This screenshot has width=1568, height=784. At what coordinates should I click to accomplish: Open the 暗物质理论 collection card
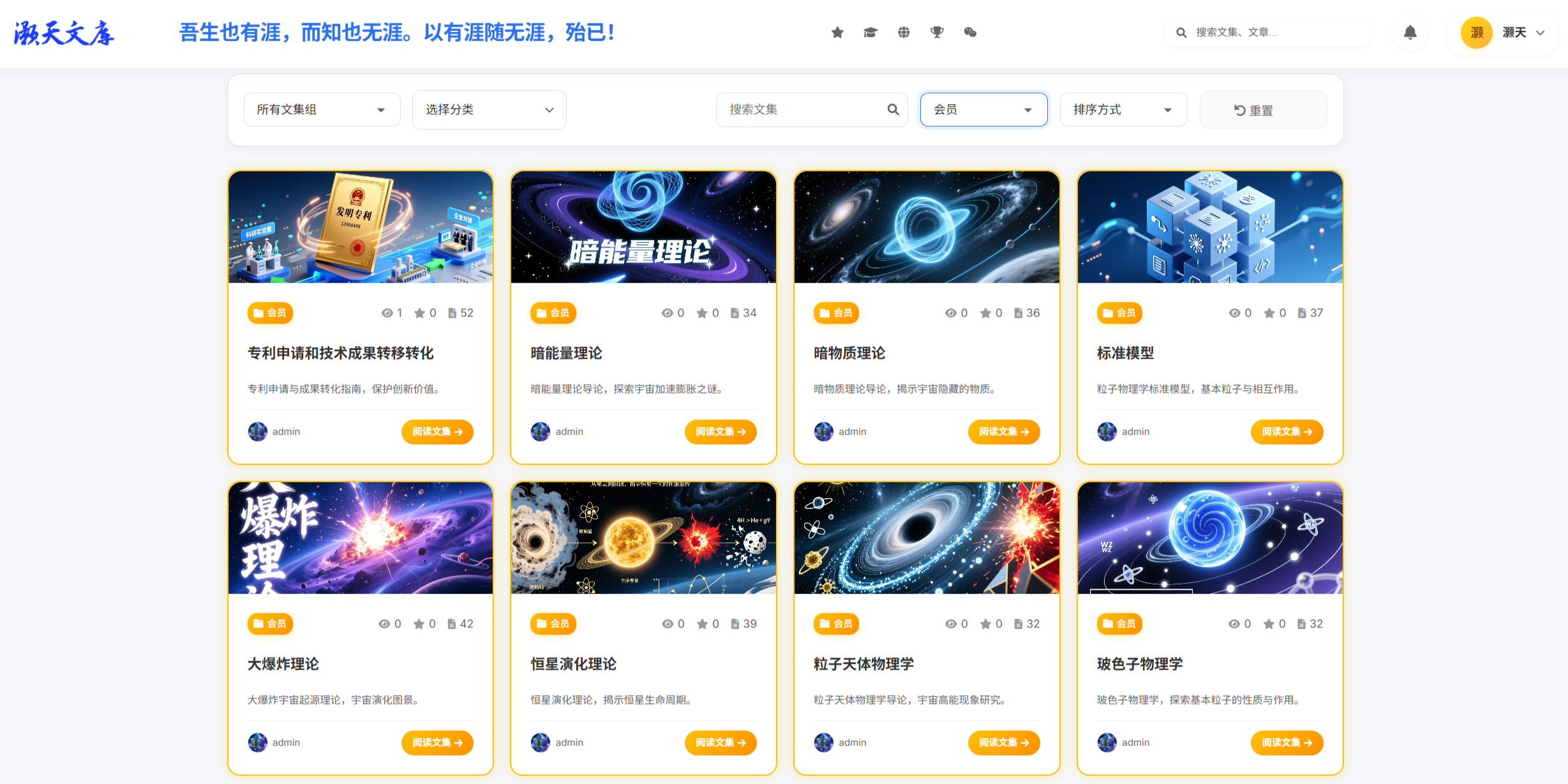pos(849,353)
